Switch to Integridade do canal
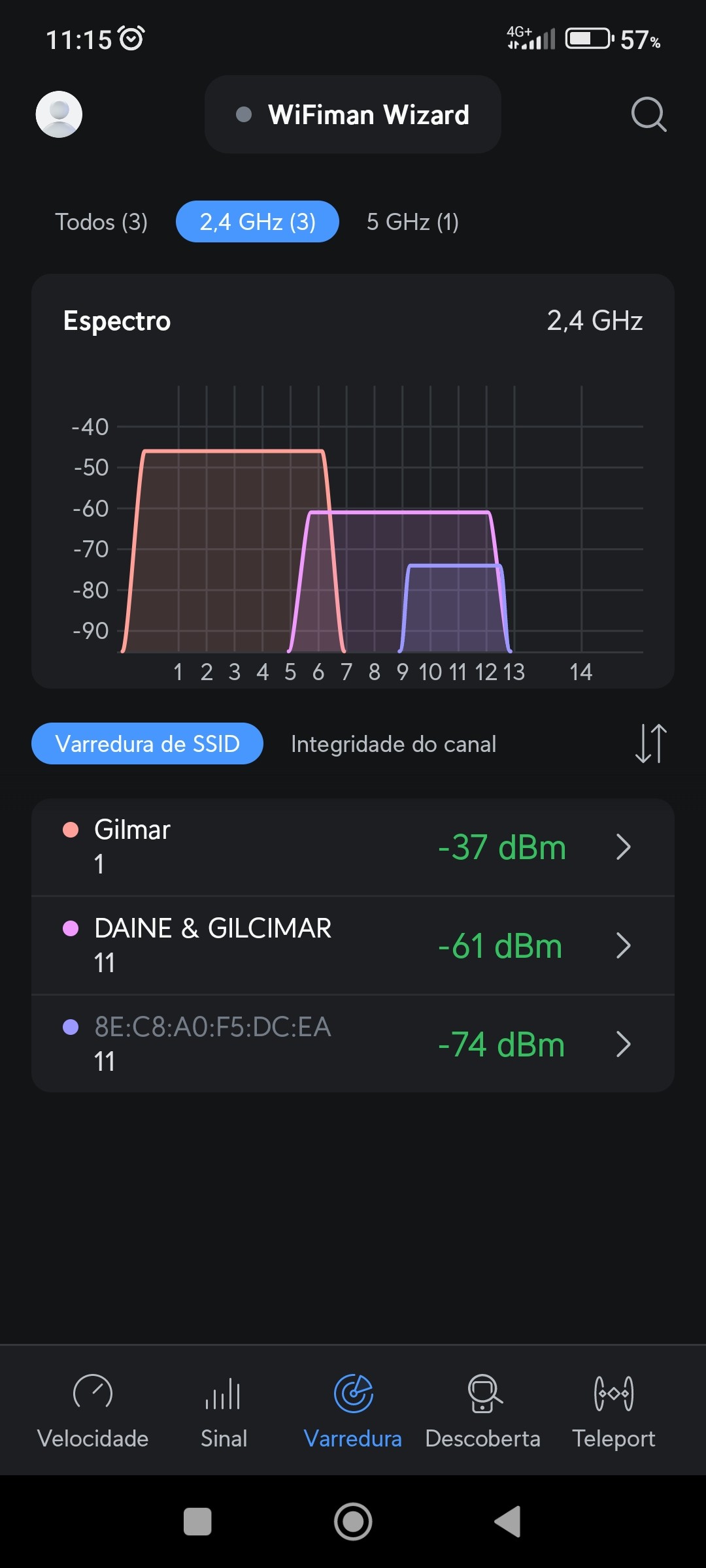 (x=394, y=744)
